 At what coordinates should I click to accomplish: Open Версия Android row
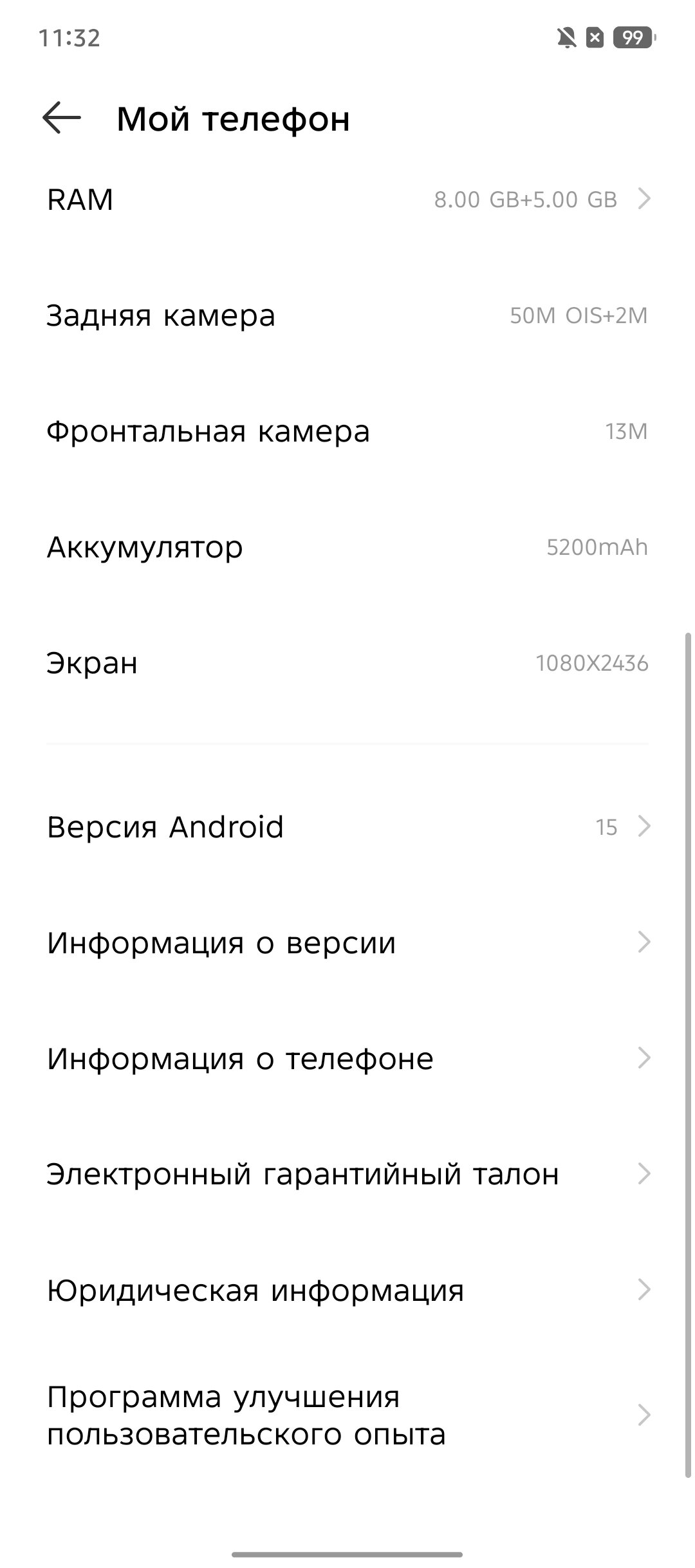(347, 826)
